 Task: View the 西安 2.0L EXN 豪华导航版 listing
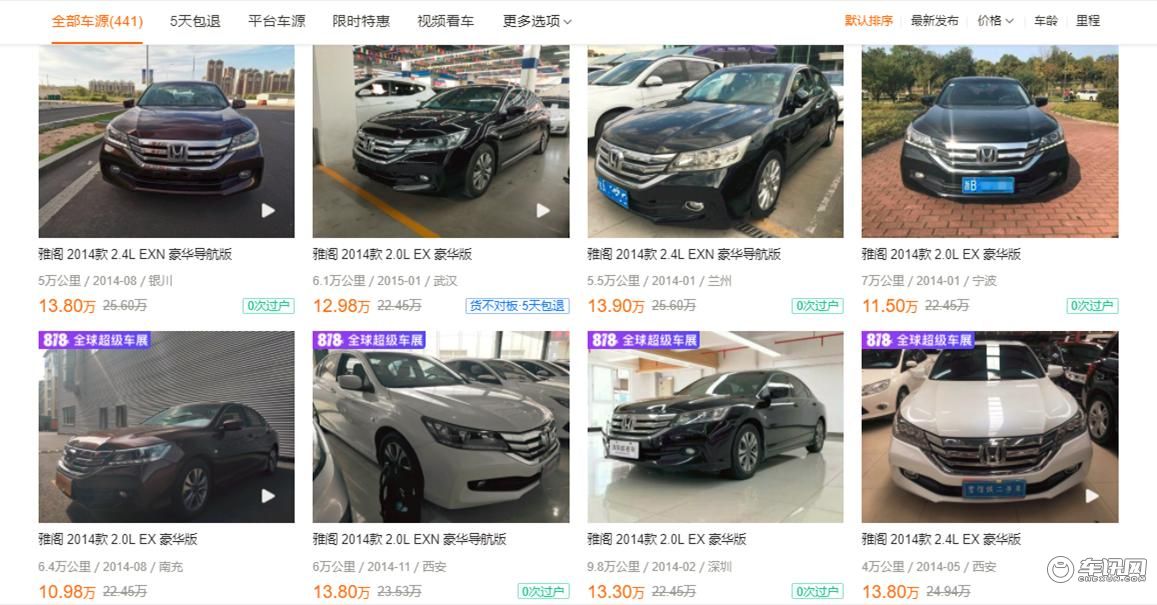coord(409,539)
